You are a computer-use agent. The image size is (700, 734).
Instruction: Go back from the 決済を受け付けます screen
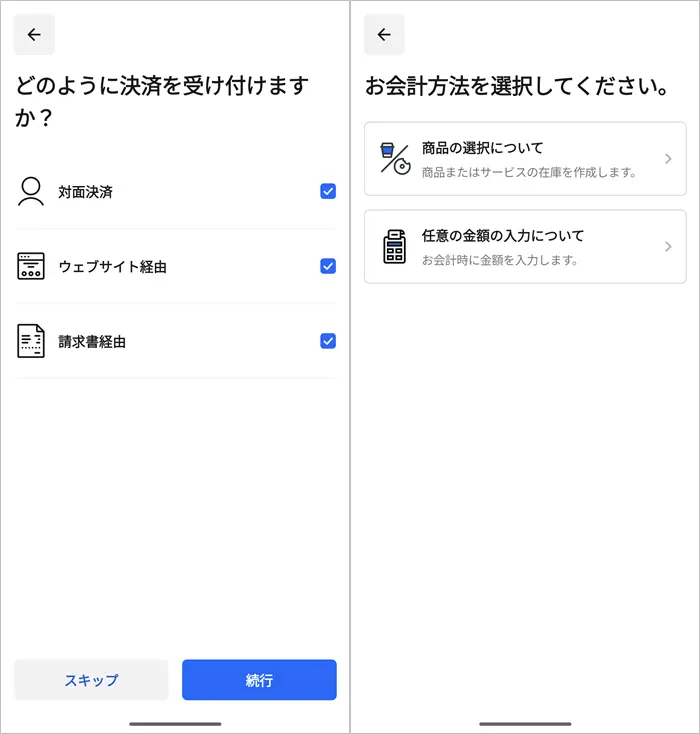coord(34,35)
